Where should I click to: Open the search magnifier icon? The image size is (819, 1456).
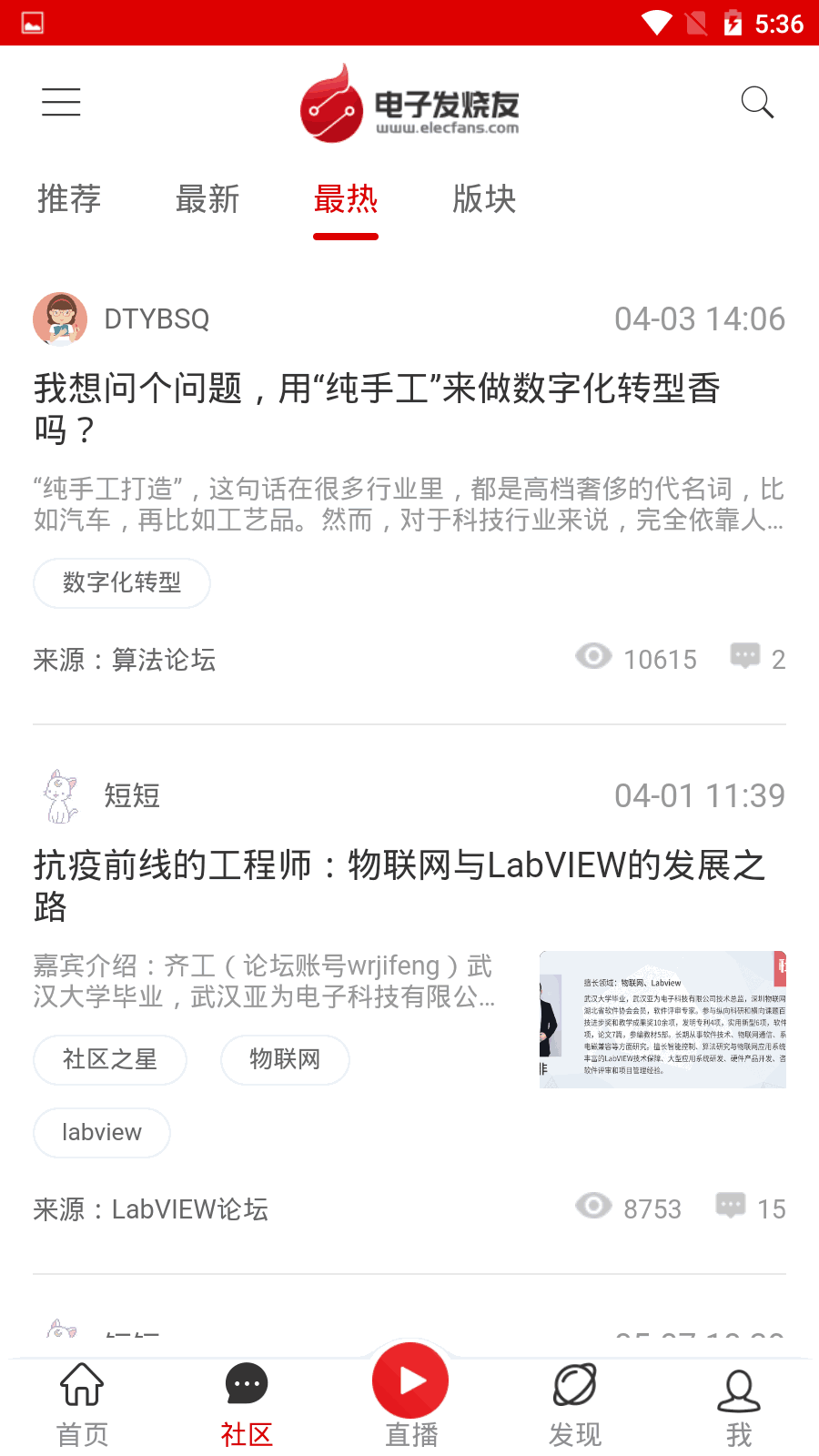pyautogui.click(x=756, y=102)
